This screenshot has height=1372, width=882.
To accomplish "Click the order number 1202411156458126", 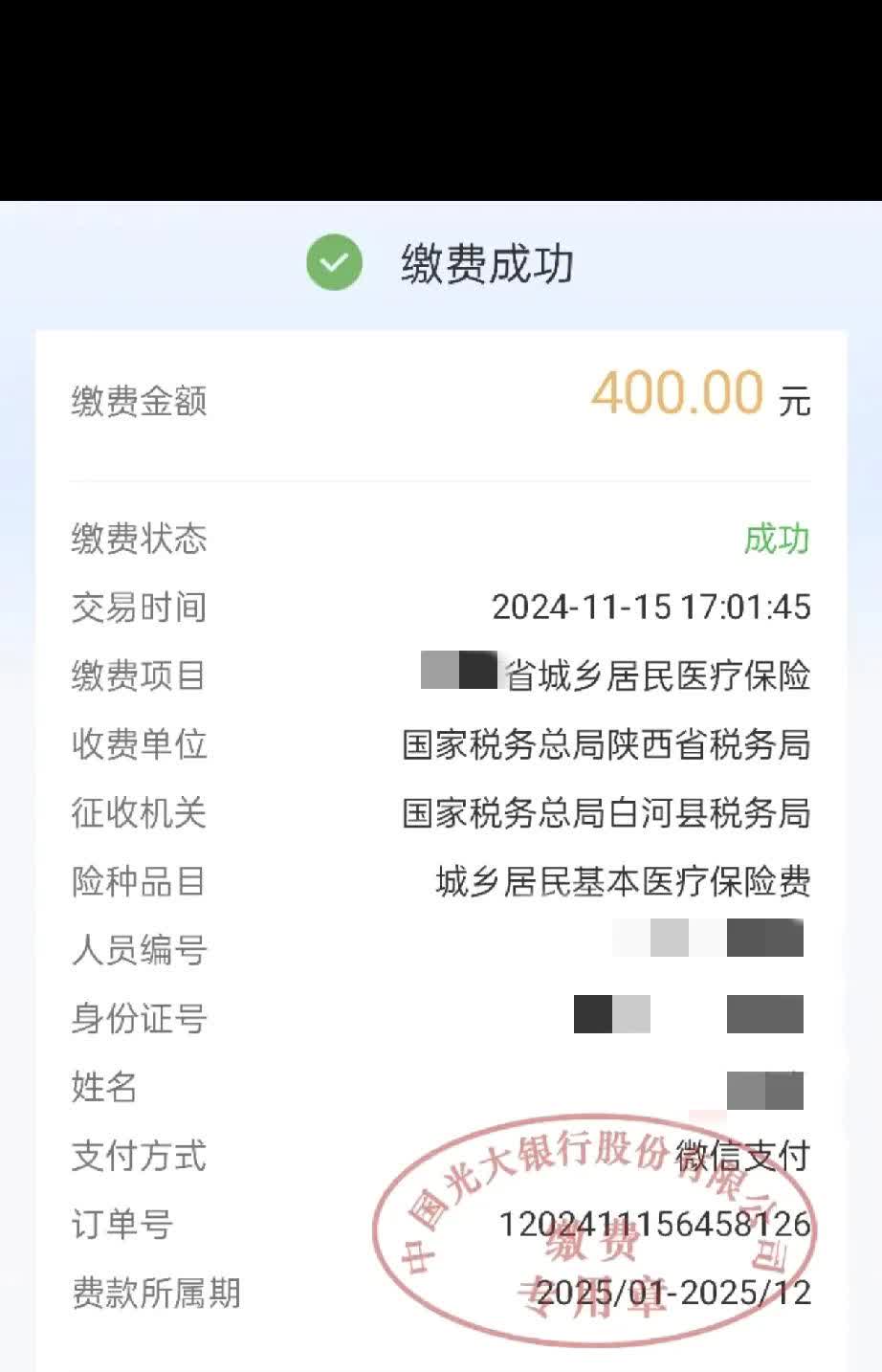I will point(653,1224).
